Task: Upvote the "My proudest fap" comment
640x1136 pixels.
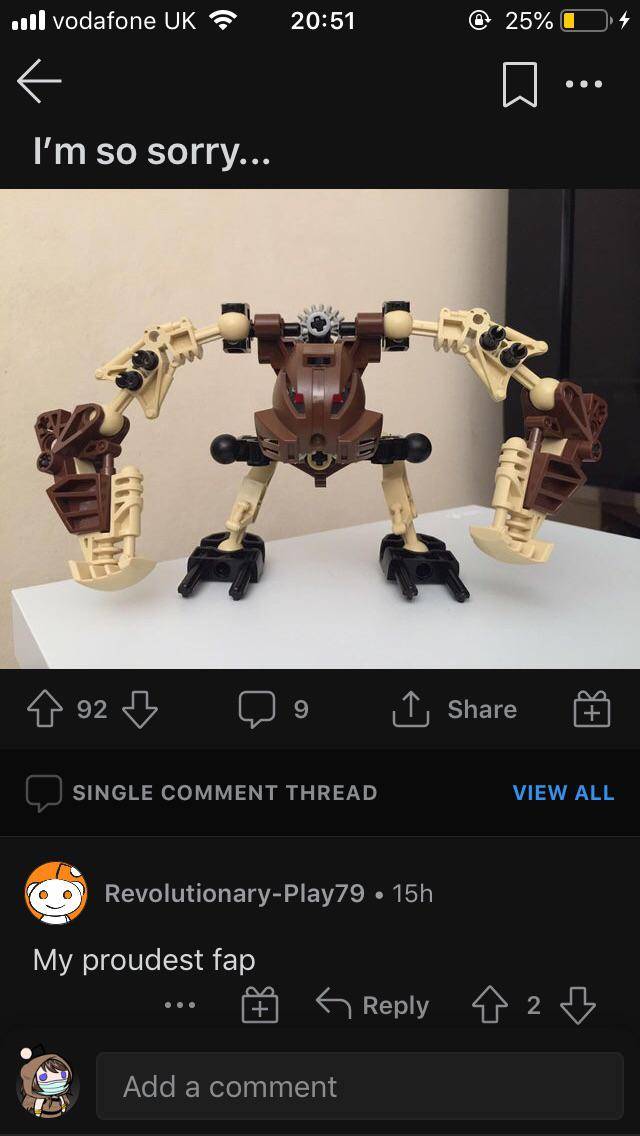Action: pos(491,1006)
